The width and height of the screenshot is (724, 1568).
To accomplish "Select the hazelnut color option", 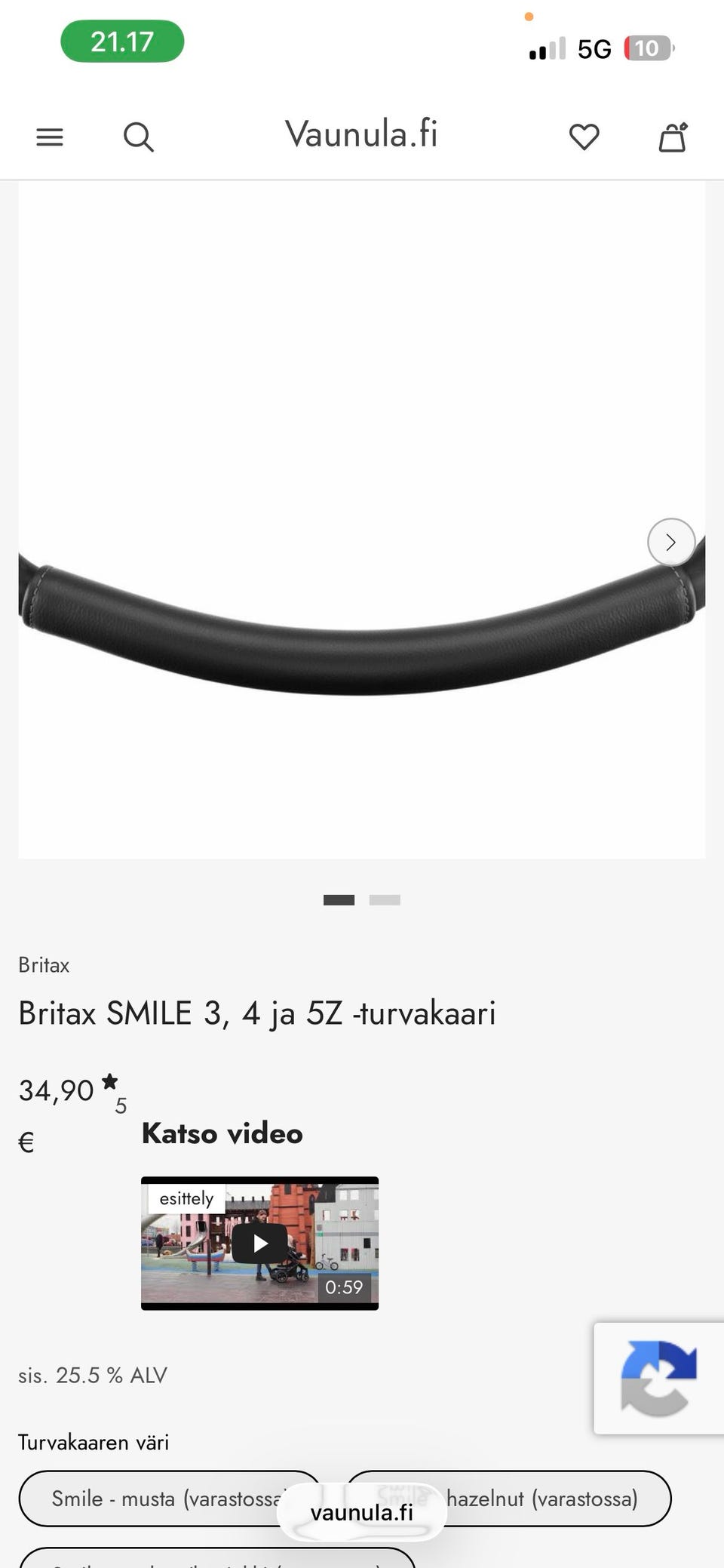I will click(508, 1498).
